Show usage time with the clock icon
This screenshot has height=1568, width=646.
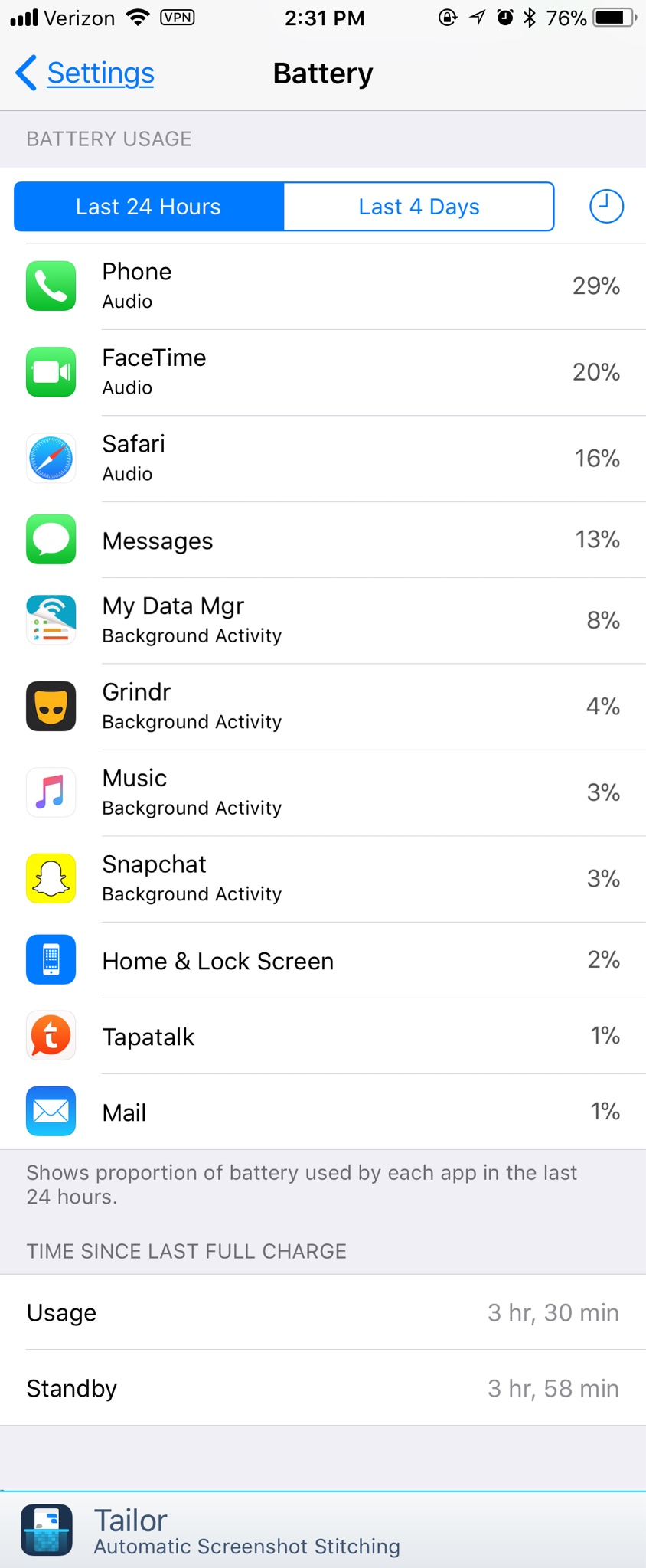click(606, 207)
